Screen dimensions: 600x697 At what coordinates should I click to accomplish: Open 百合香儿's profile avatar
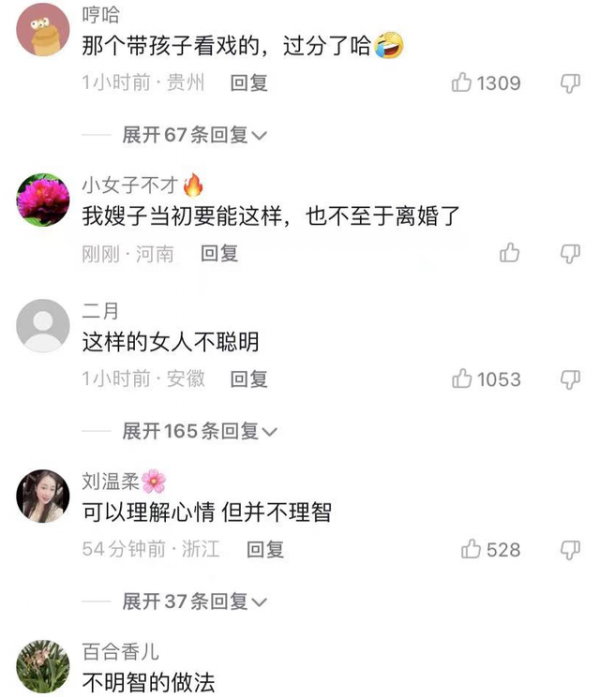pyautogui.click(x=43, y=667)
